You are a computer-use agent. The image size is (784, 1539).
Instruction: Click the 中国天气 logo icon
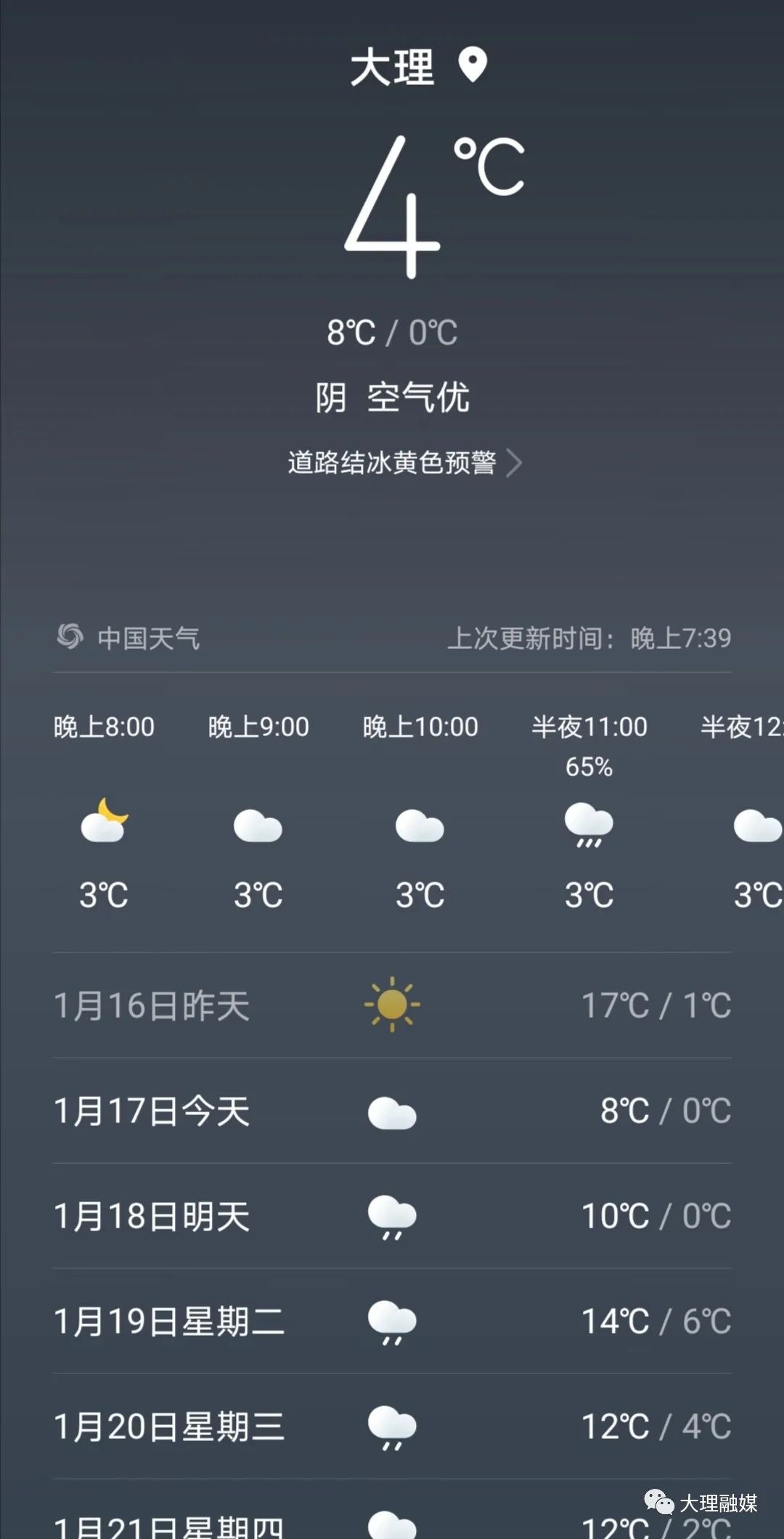tap(70, 637)
